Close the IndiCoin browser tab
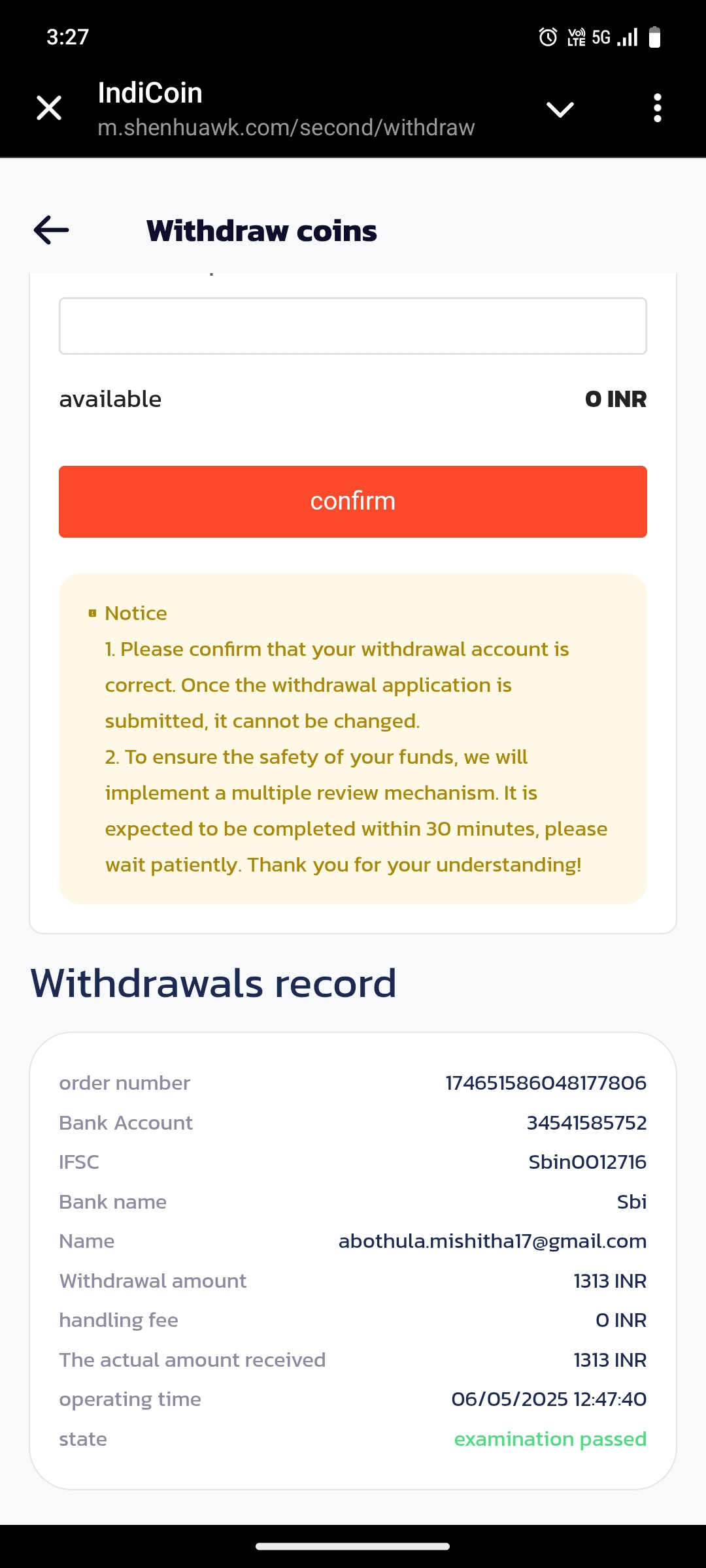 49,108
